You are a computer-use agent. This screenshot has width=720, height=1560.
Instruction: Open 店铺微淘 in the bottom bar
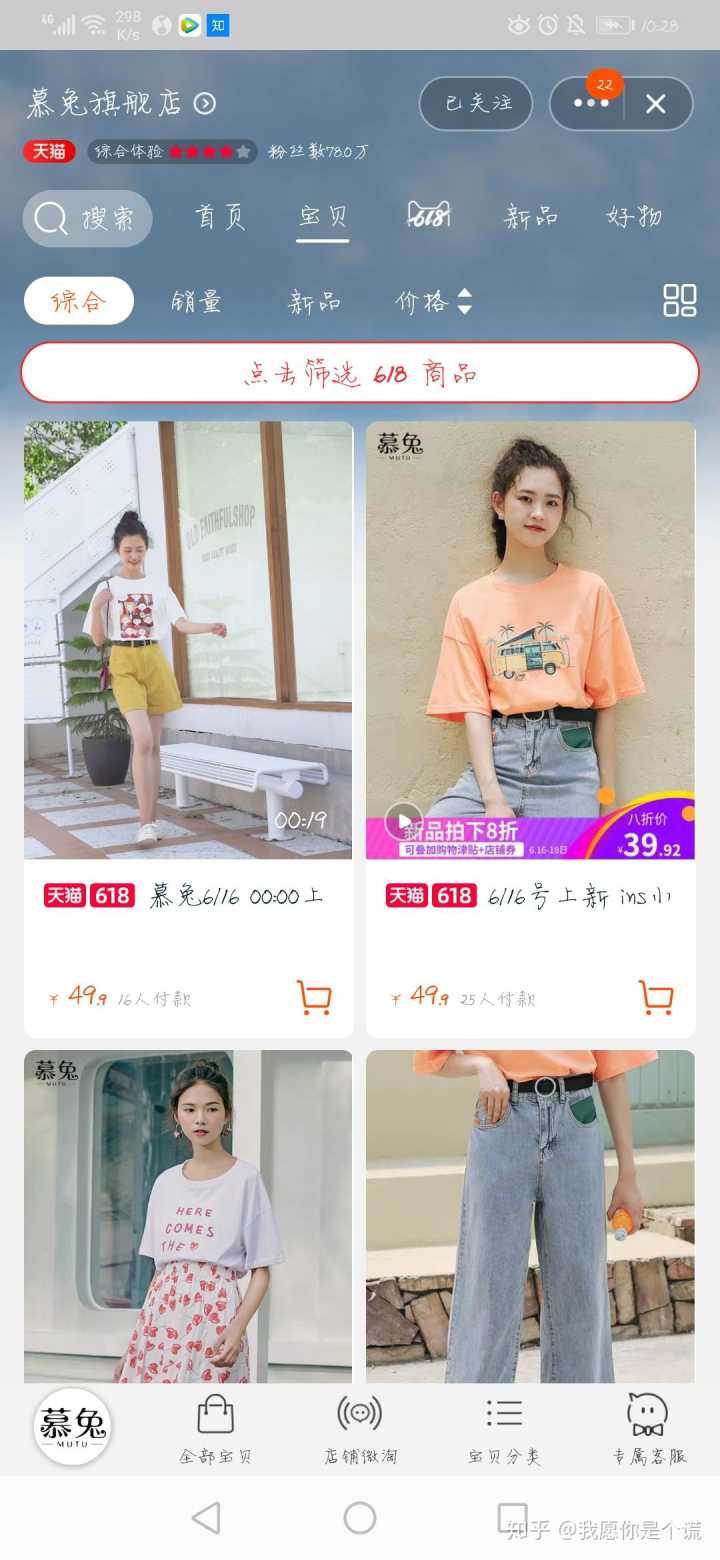(360, 1430)
